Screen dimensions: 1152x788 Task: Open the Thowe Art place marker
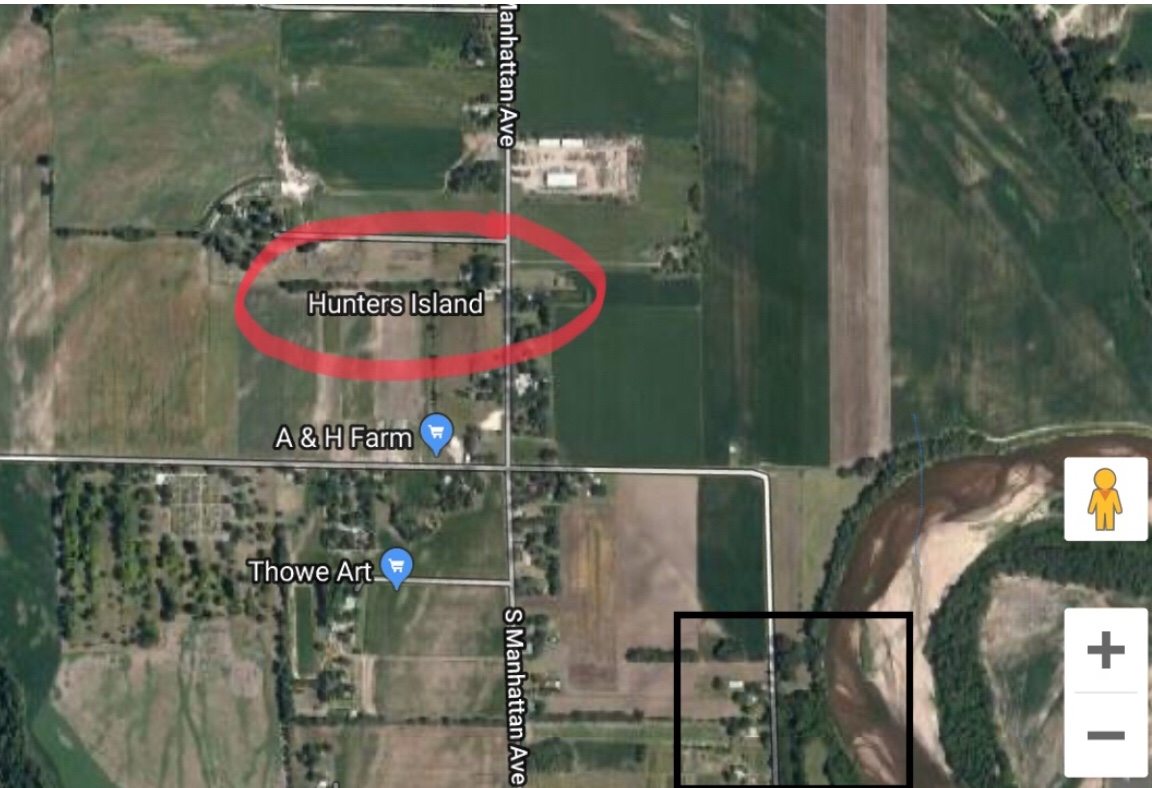(398, 567)
